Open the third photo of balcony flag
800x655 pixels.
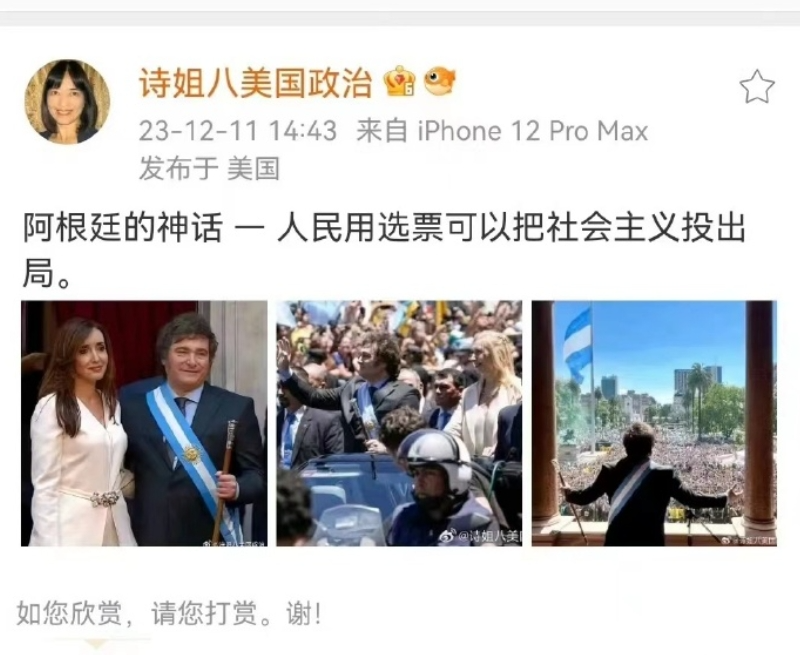coord(654,423)
